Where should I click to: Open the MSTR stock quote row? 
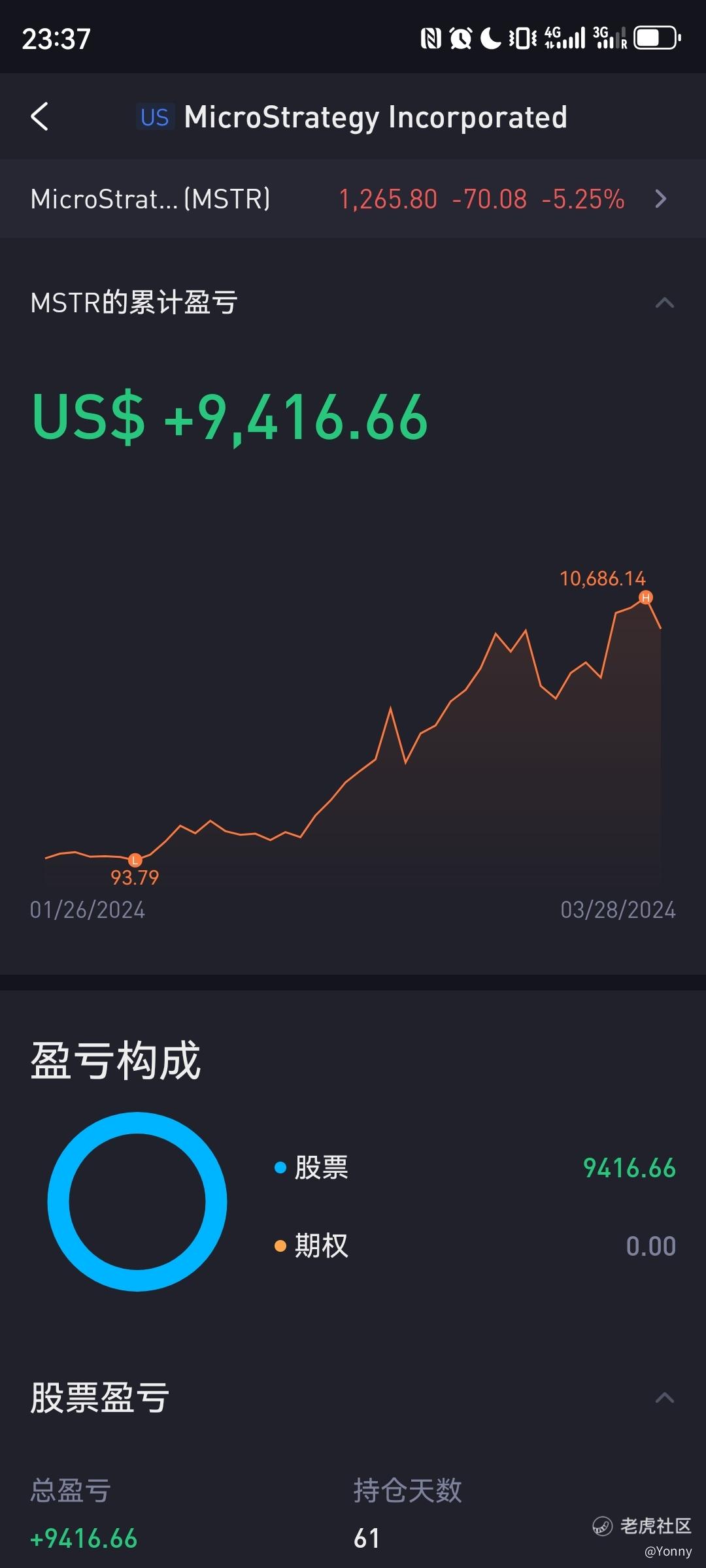[353, 199]
